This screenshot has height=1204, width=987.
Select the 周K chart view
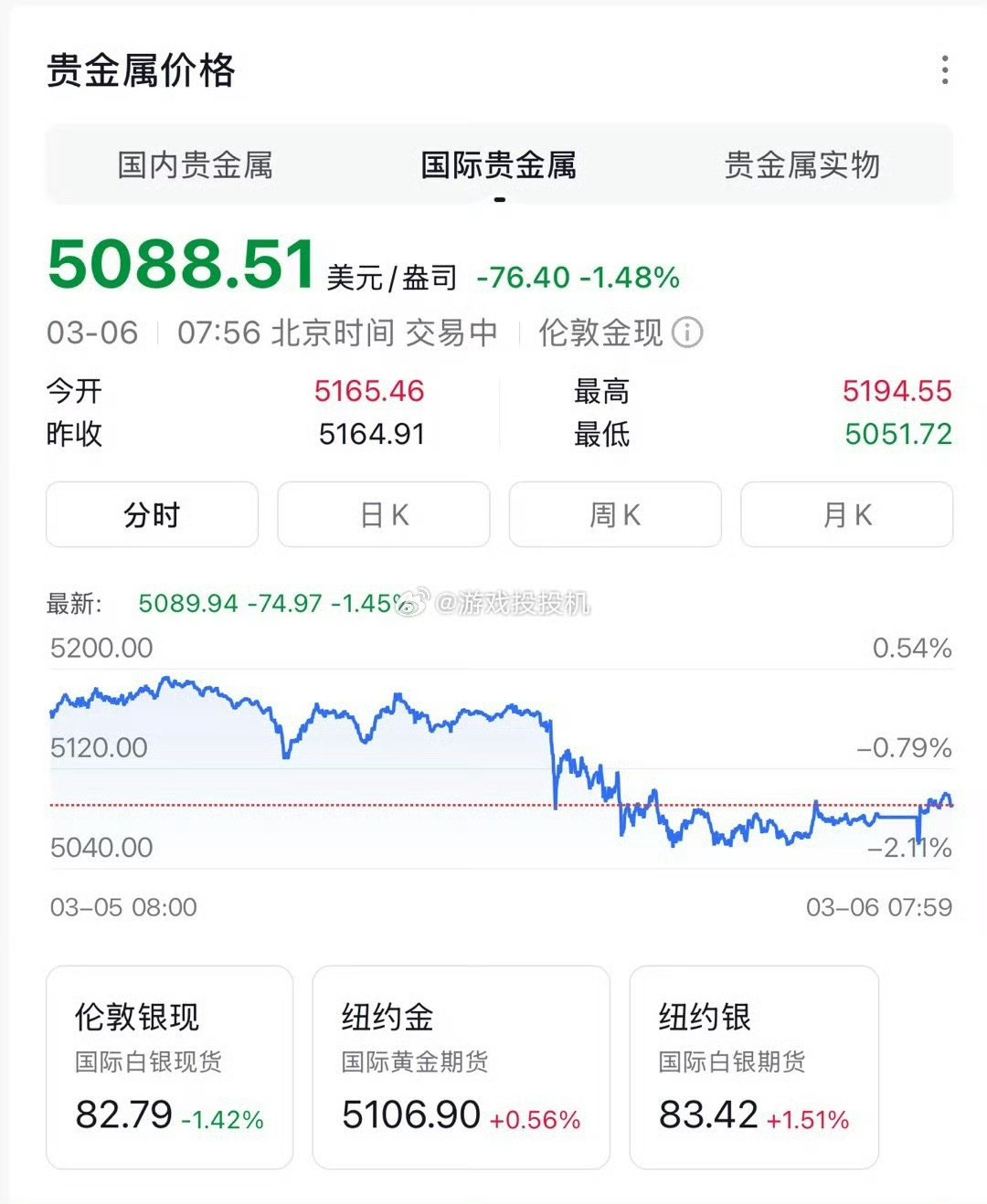coord(615,514)
